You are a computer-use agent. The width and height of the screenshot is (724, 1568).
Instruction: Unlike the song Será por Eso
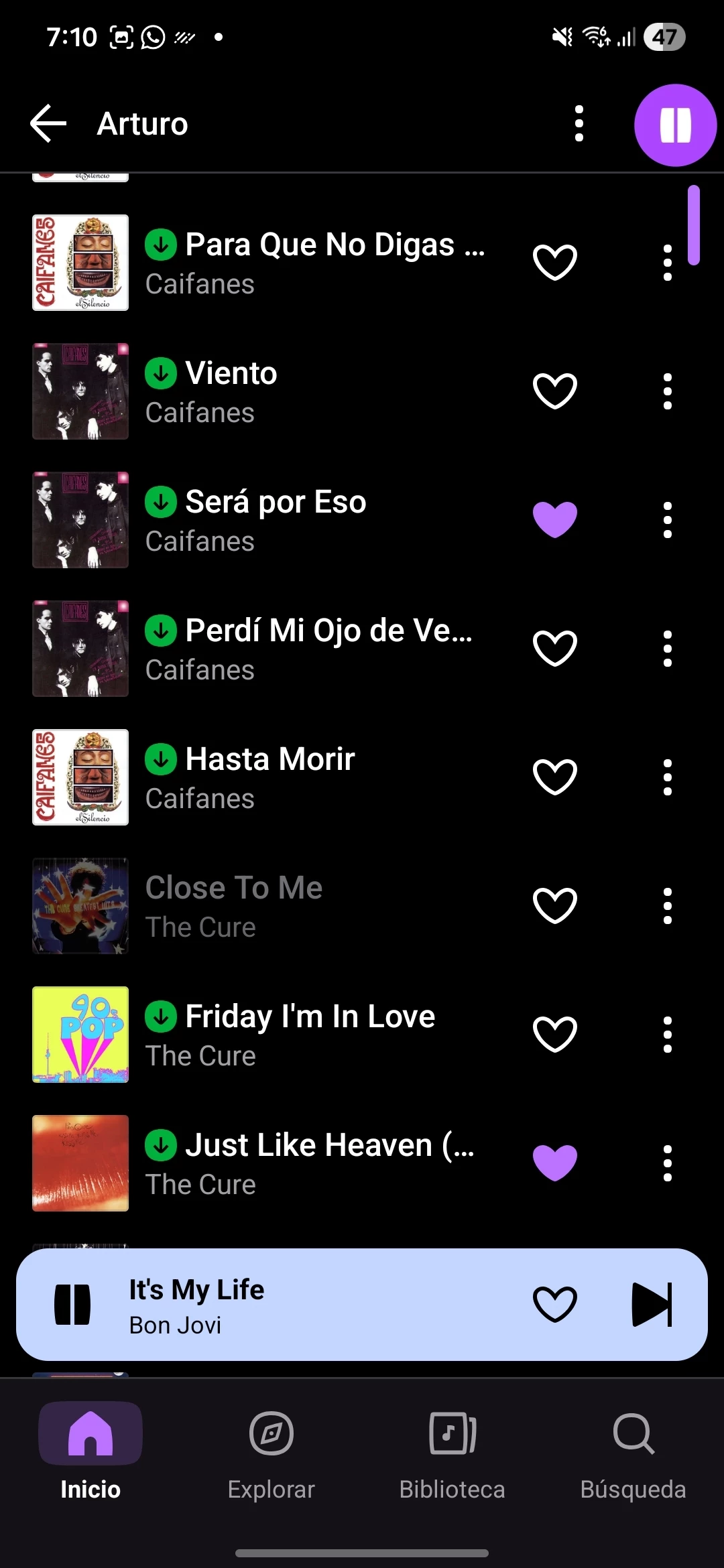tap(554, 519)
